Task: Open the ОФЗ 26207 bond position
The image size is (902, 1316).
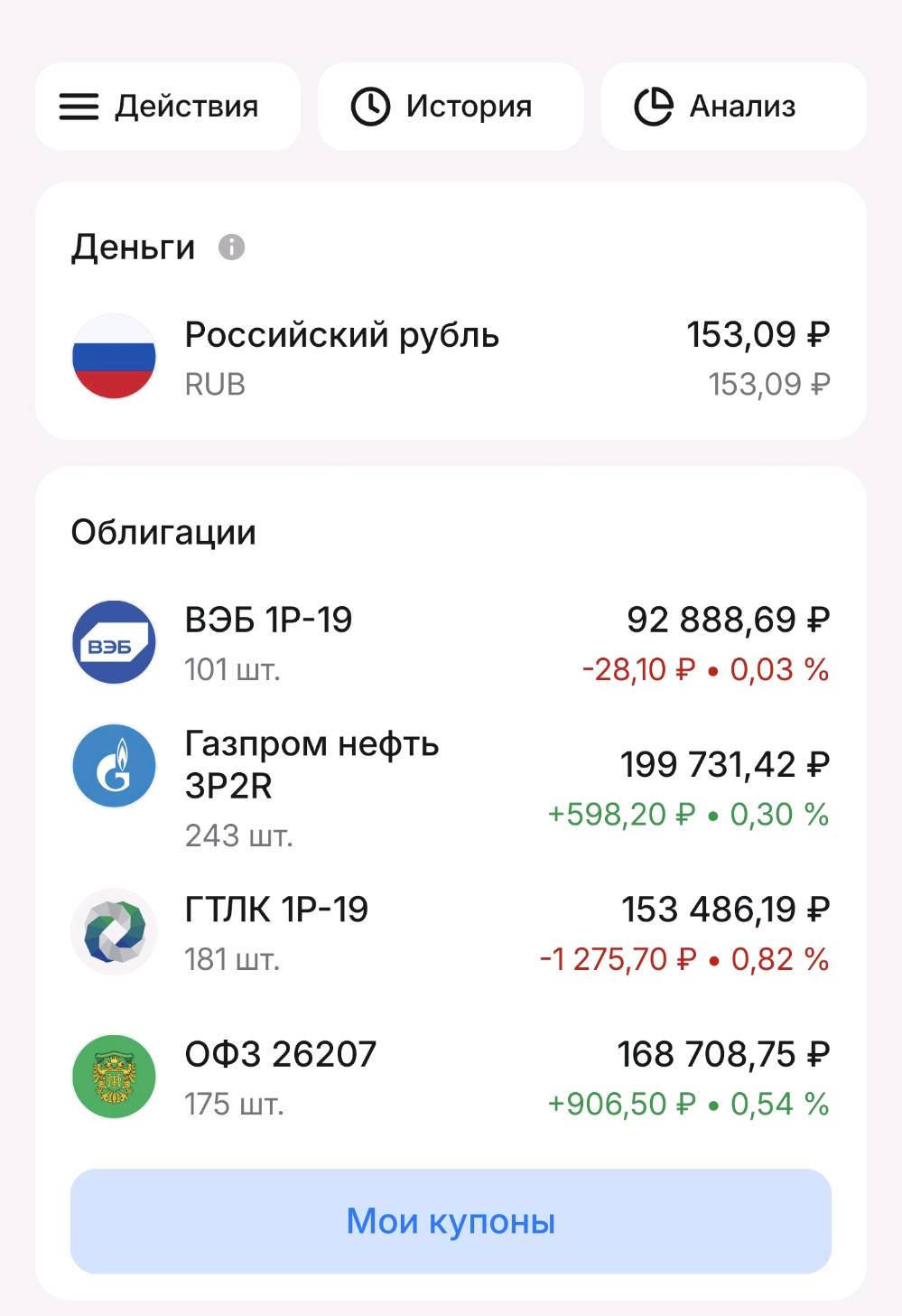Action: [450, 1077]
